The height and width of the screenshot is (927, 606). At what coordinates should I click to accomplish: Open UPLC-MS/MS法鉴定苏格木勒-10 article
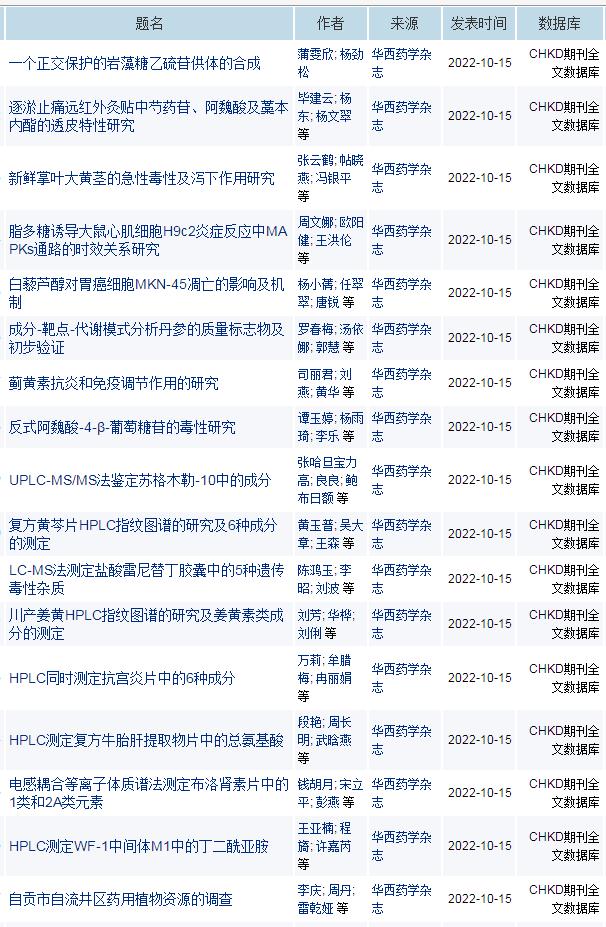pyautogui.click(x=139, y=480)
